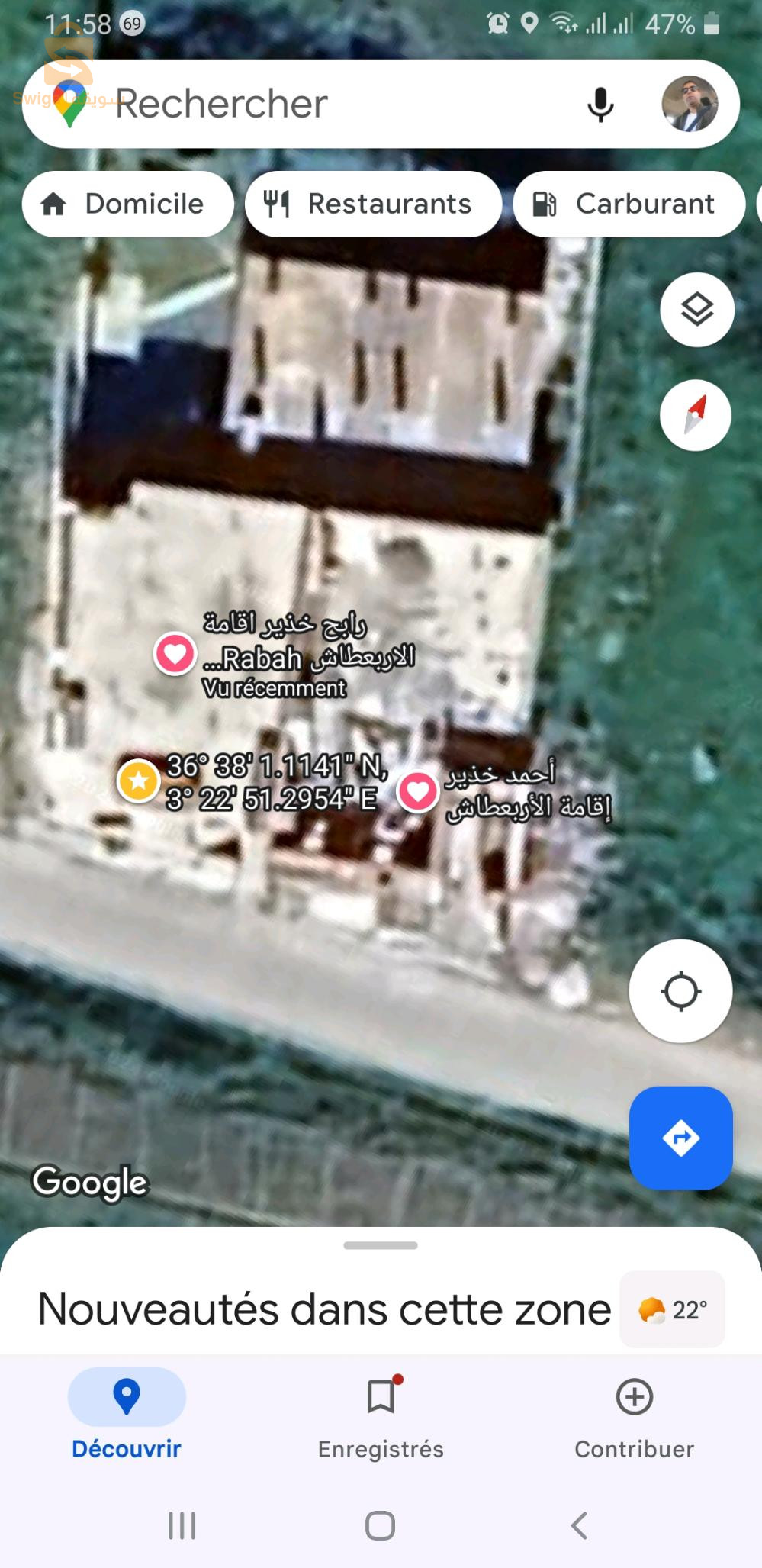Select the Carburant chip
The image size is (762, 1568).
pos(629,204)
